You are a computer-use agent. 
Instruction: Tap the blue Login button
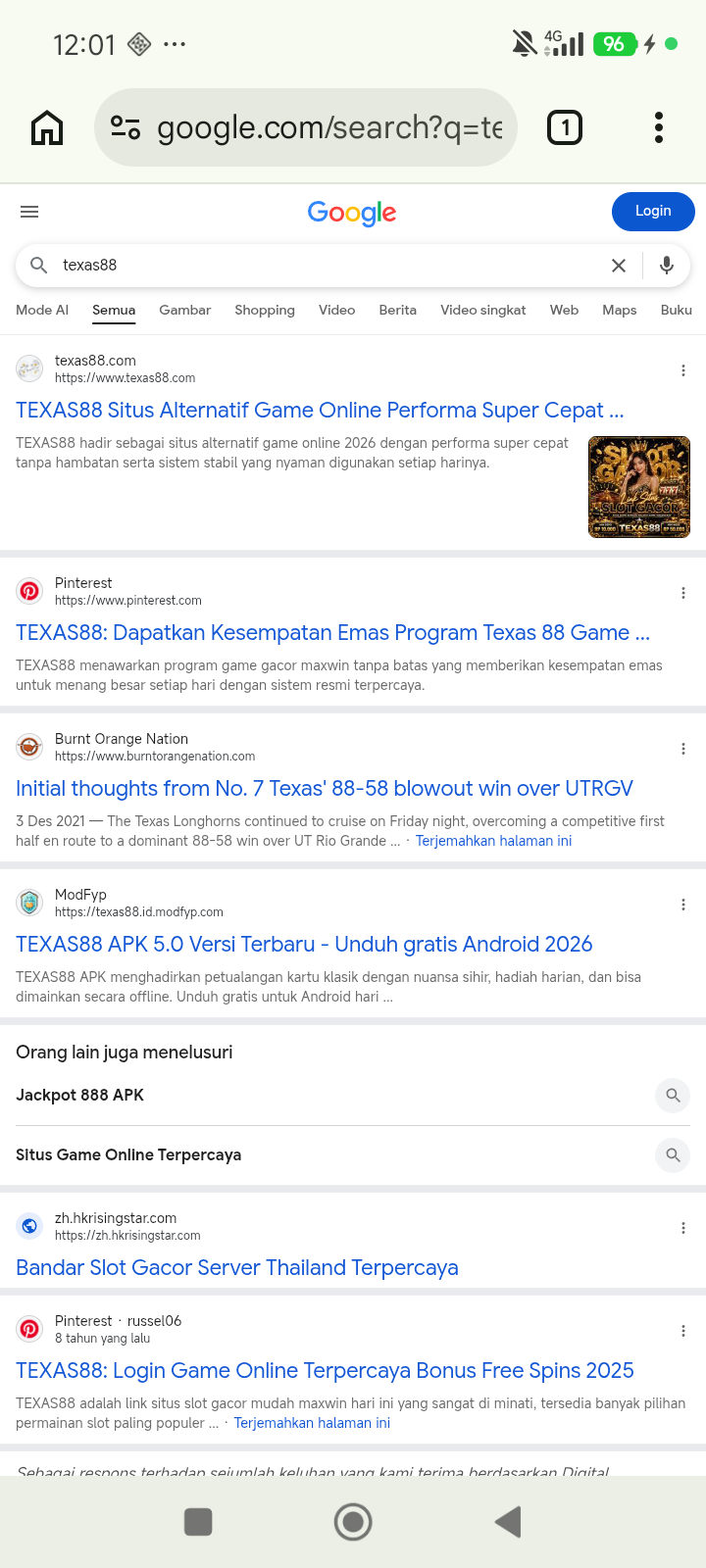click(x=653, y=212)
